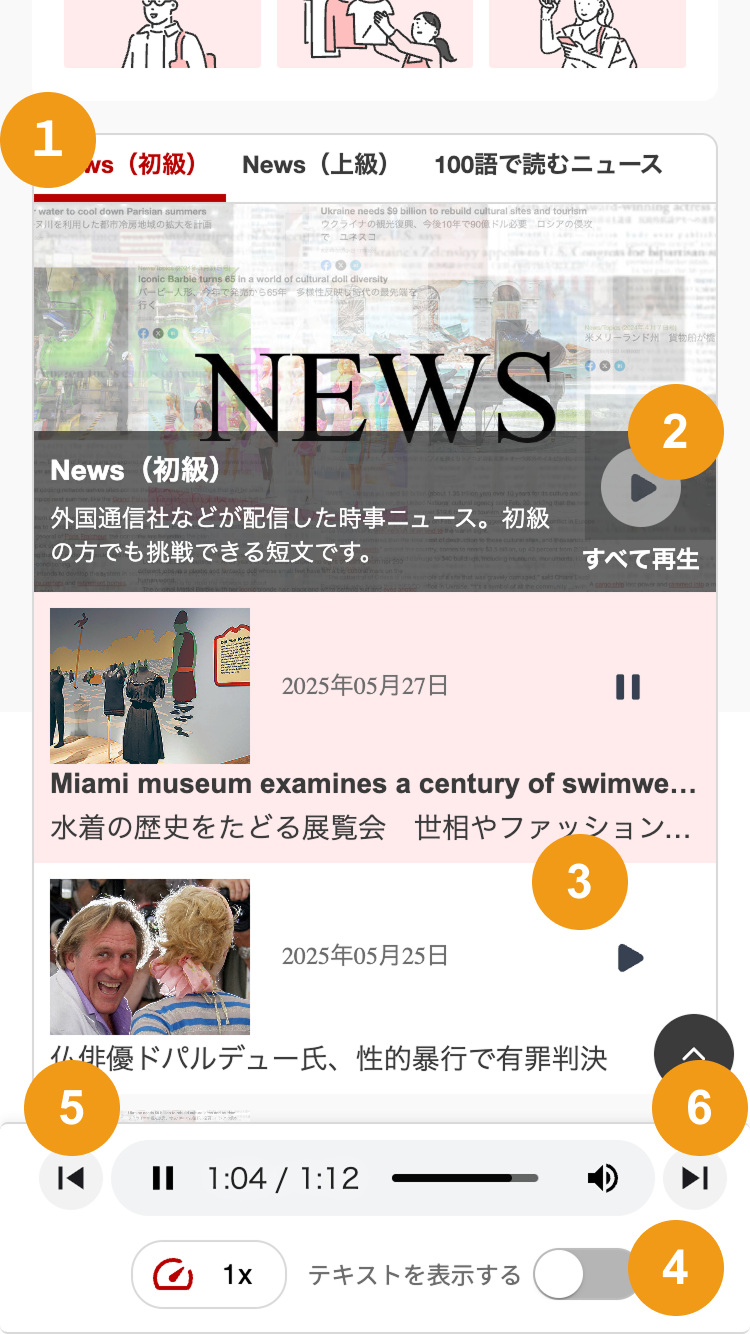Mute the audio with the speaker icon
This screenshot has height=1334, width=750.
602,1178
